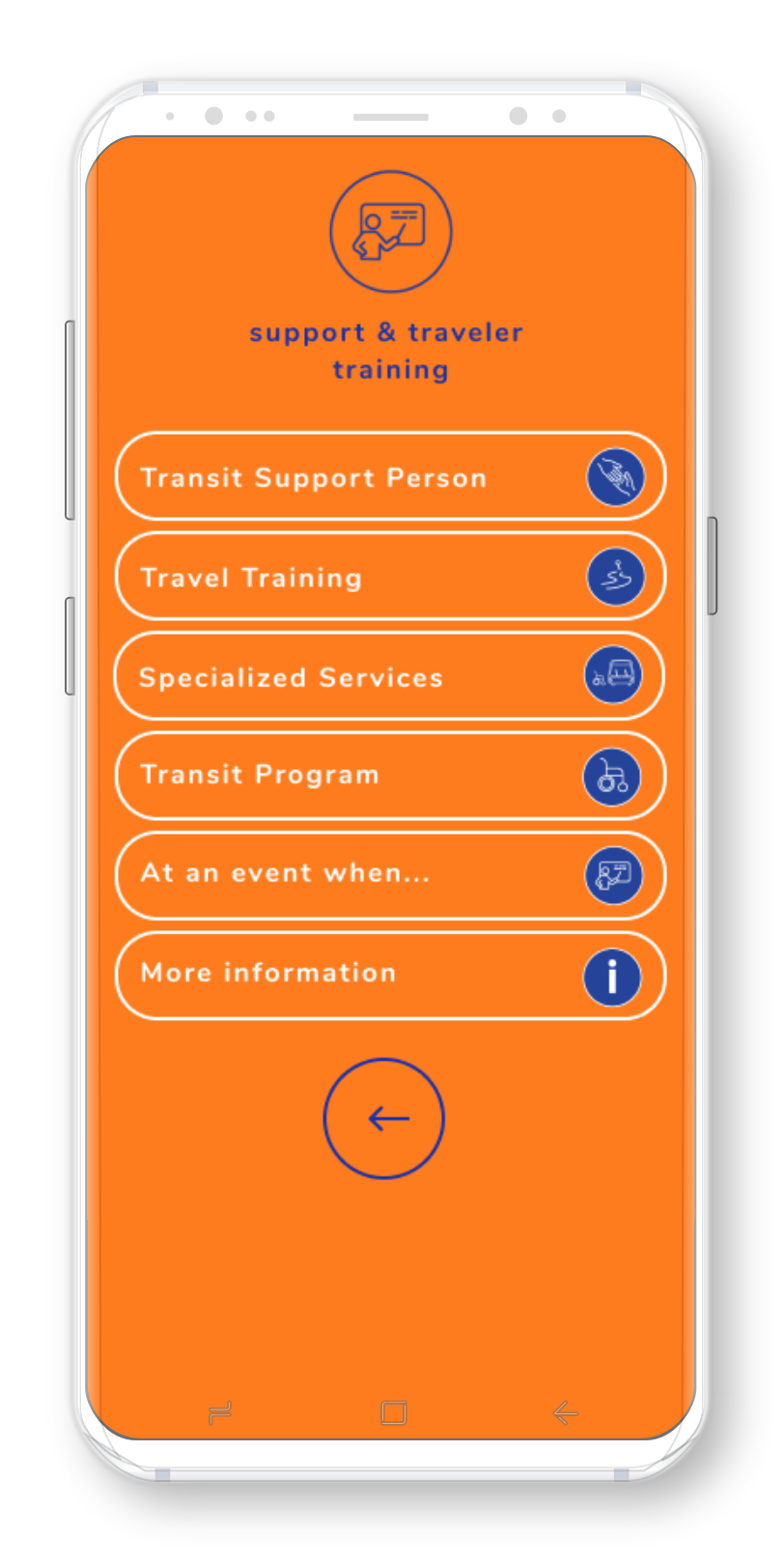Open Specialized Services

(x=390, y=676)
